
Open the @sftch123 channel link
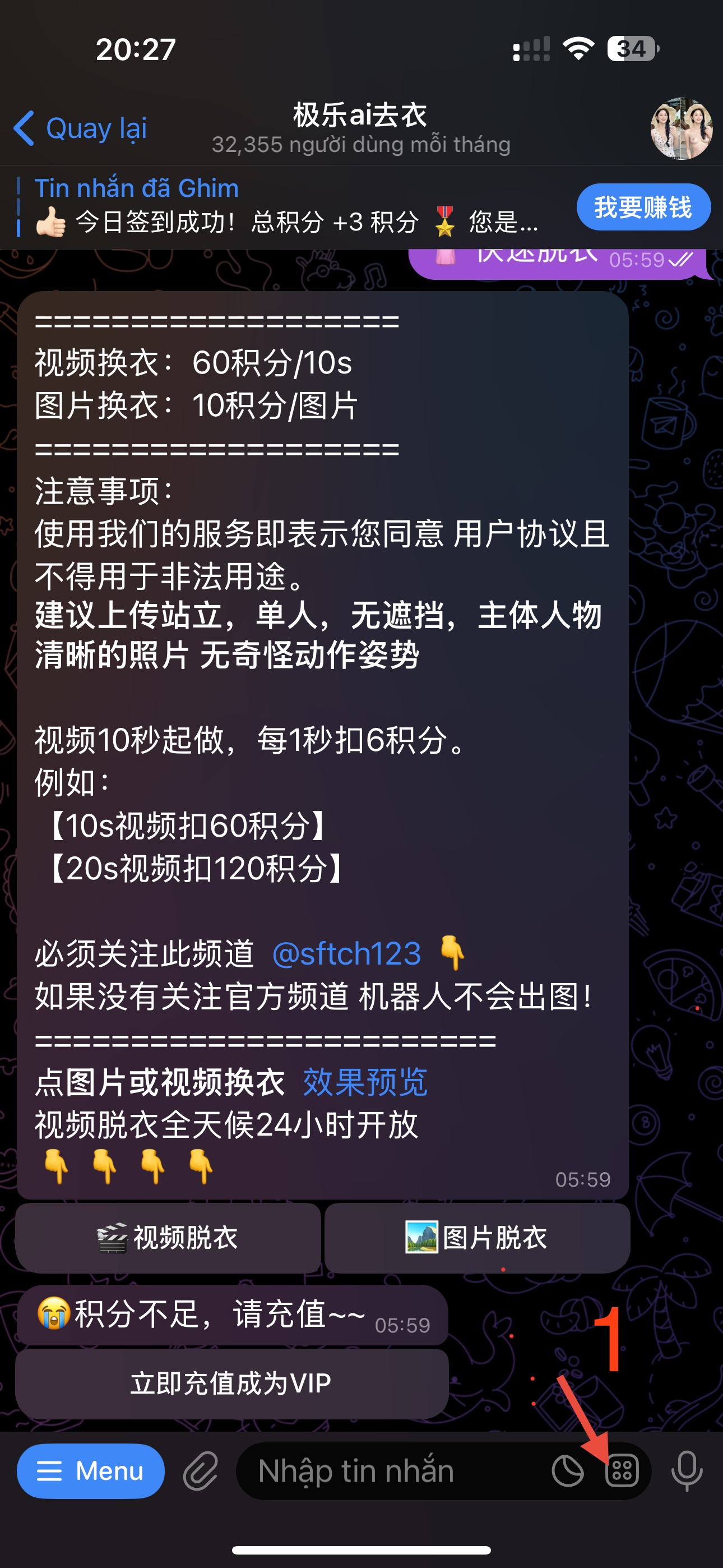click(346, 954)
